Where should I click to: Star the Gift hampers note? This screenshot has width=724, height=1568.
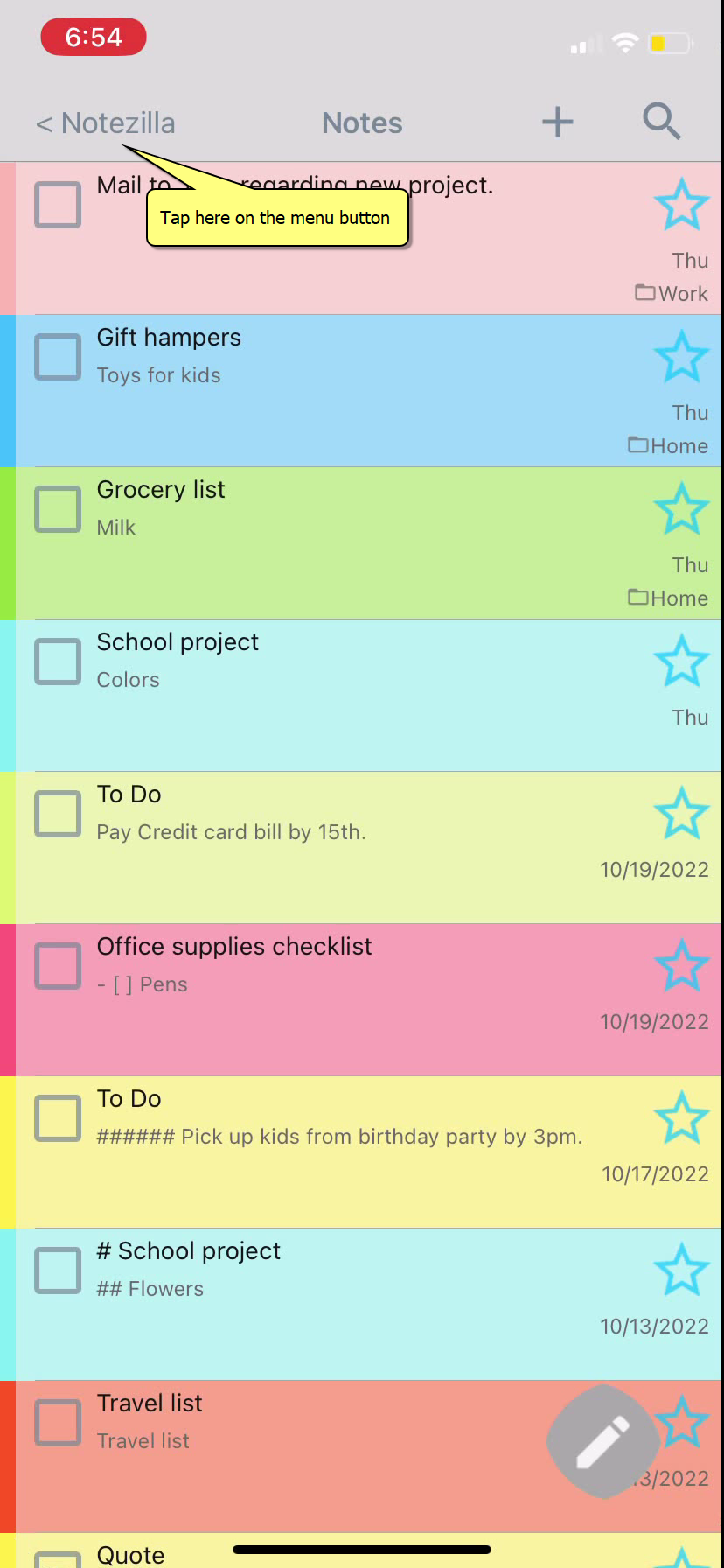(681, 356)
